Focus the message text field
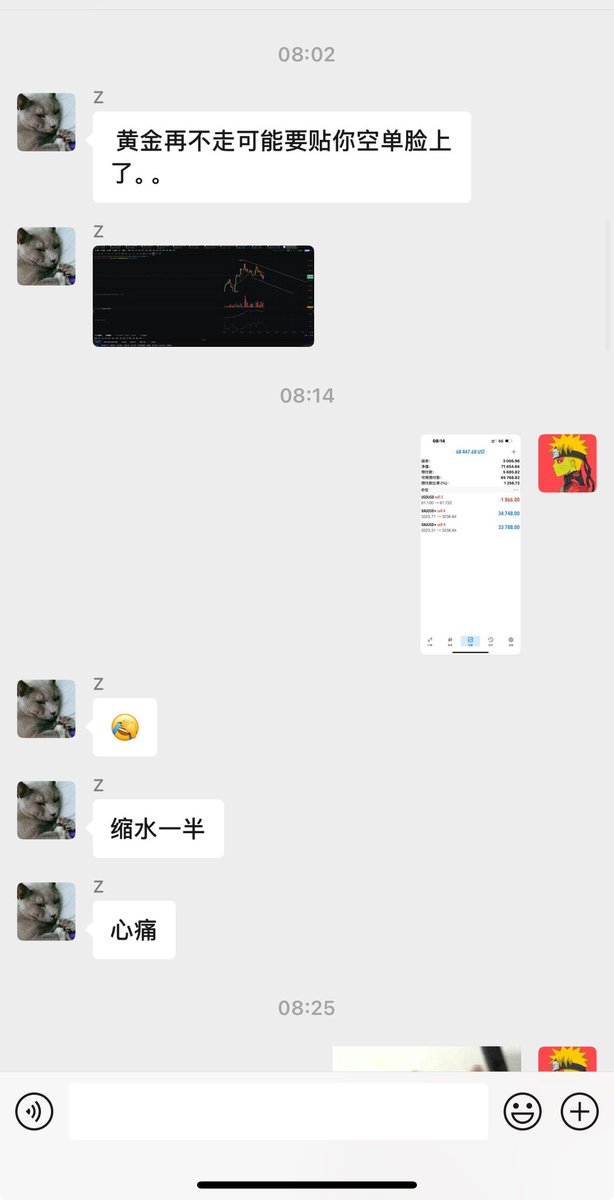The image size is (614, 1200). 278,1111
